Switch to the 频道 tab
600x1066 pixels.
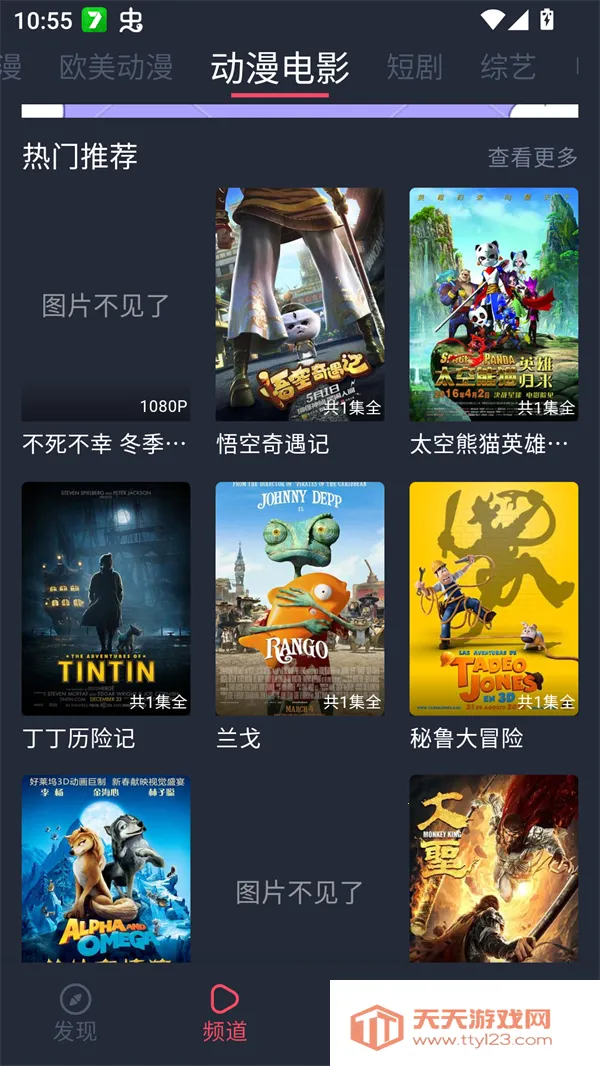[224, 1012]
